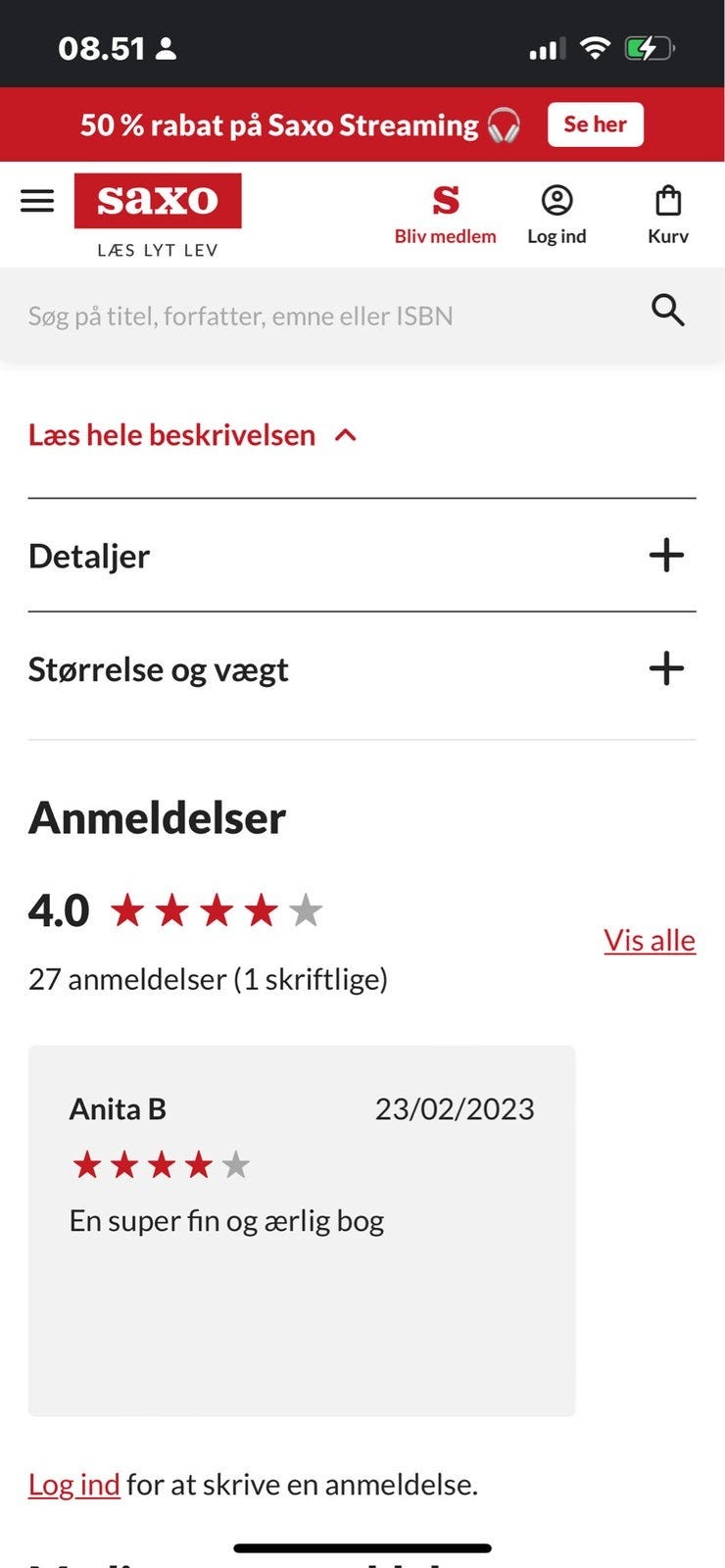725x1568 pixels.
Task: Click the search magnifier icon
Action: point(667,310)
